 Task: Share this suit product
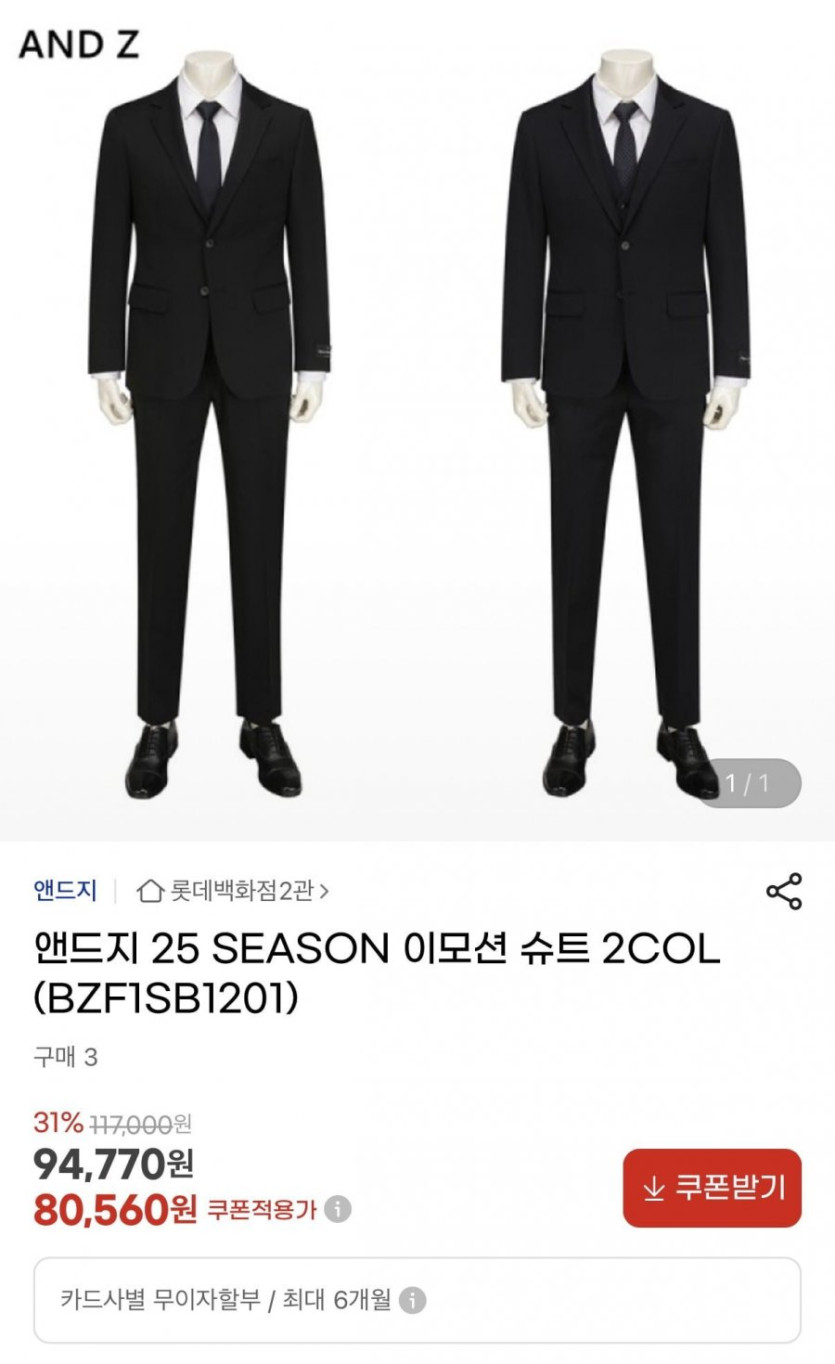[783, 891]
